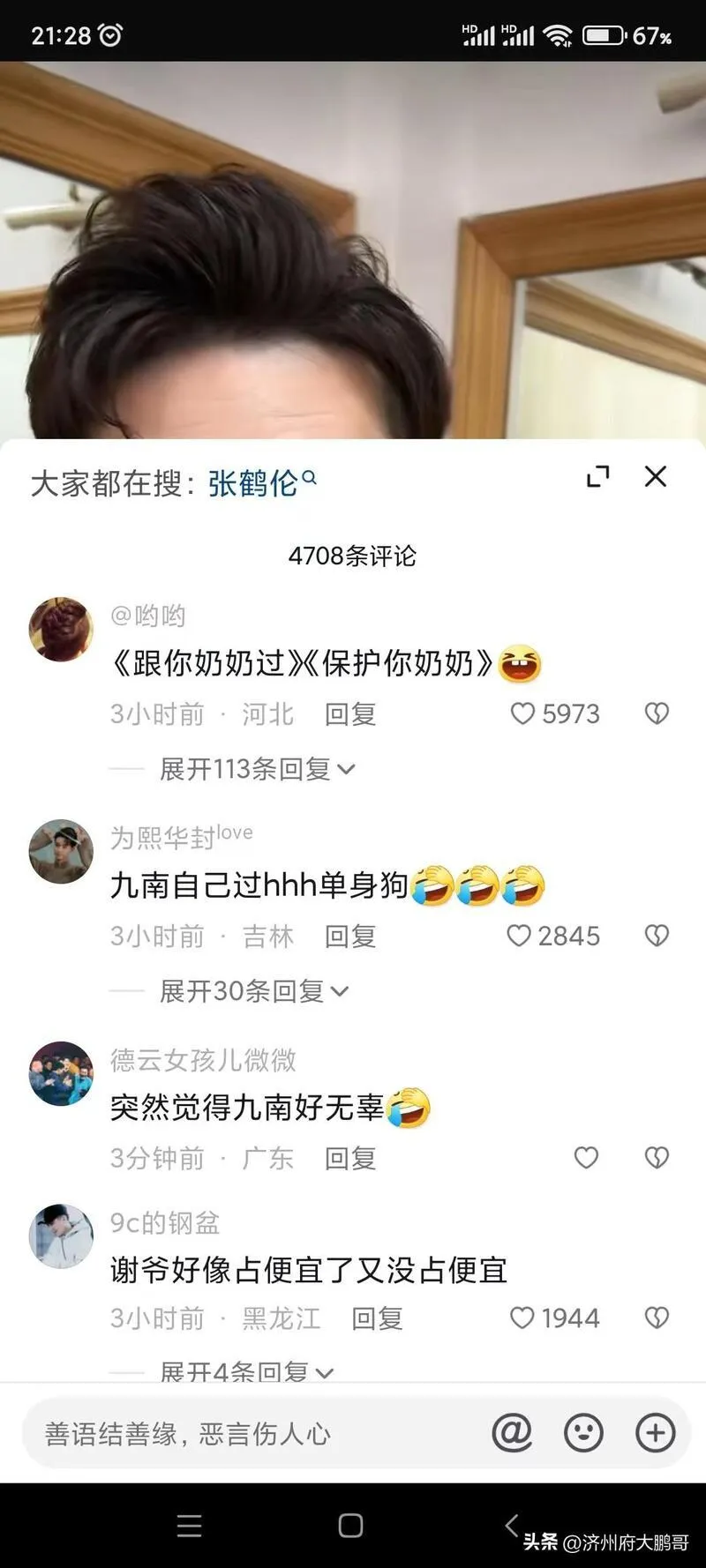This screenshot has height=1568, width=706.
Task: Like 德云女孩儿微微's comment
Action: 586,1158
